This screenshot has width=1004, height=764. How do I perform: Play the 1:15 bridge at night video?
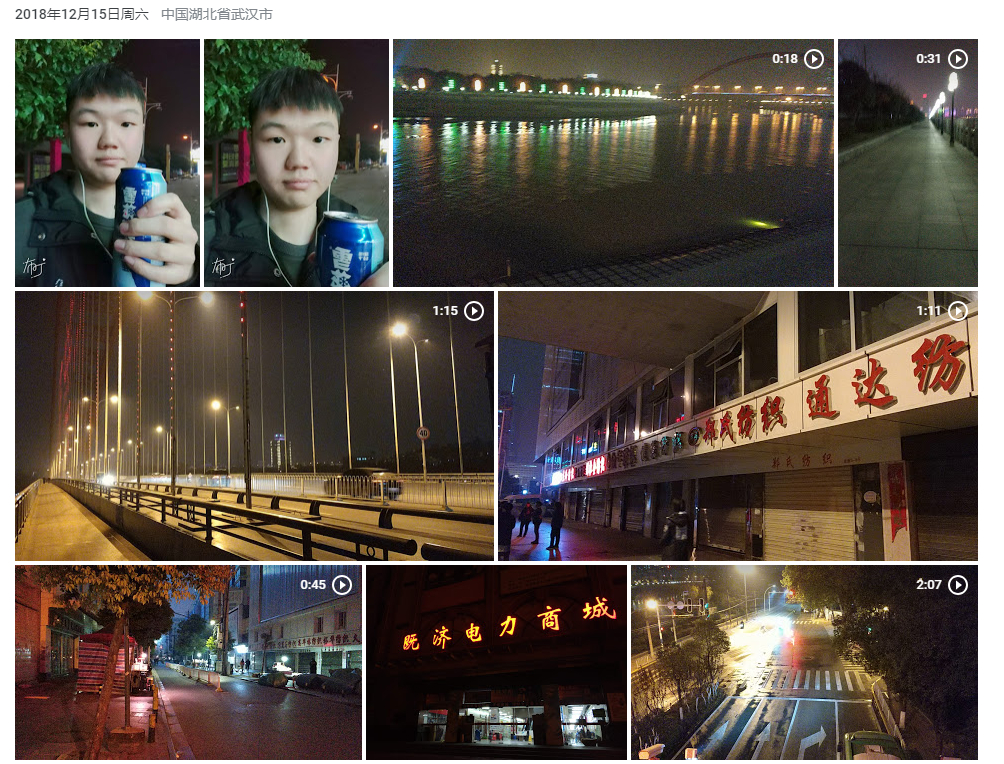(x=254, y=425)
